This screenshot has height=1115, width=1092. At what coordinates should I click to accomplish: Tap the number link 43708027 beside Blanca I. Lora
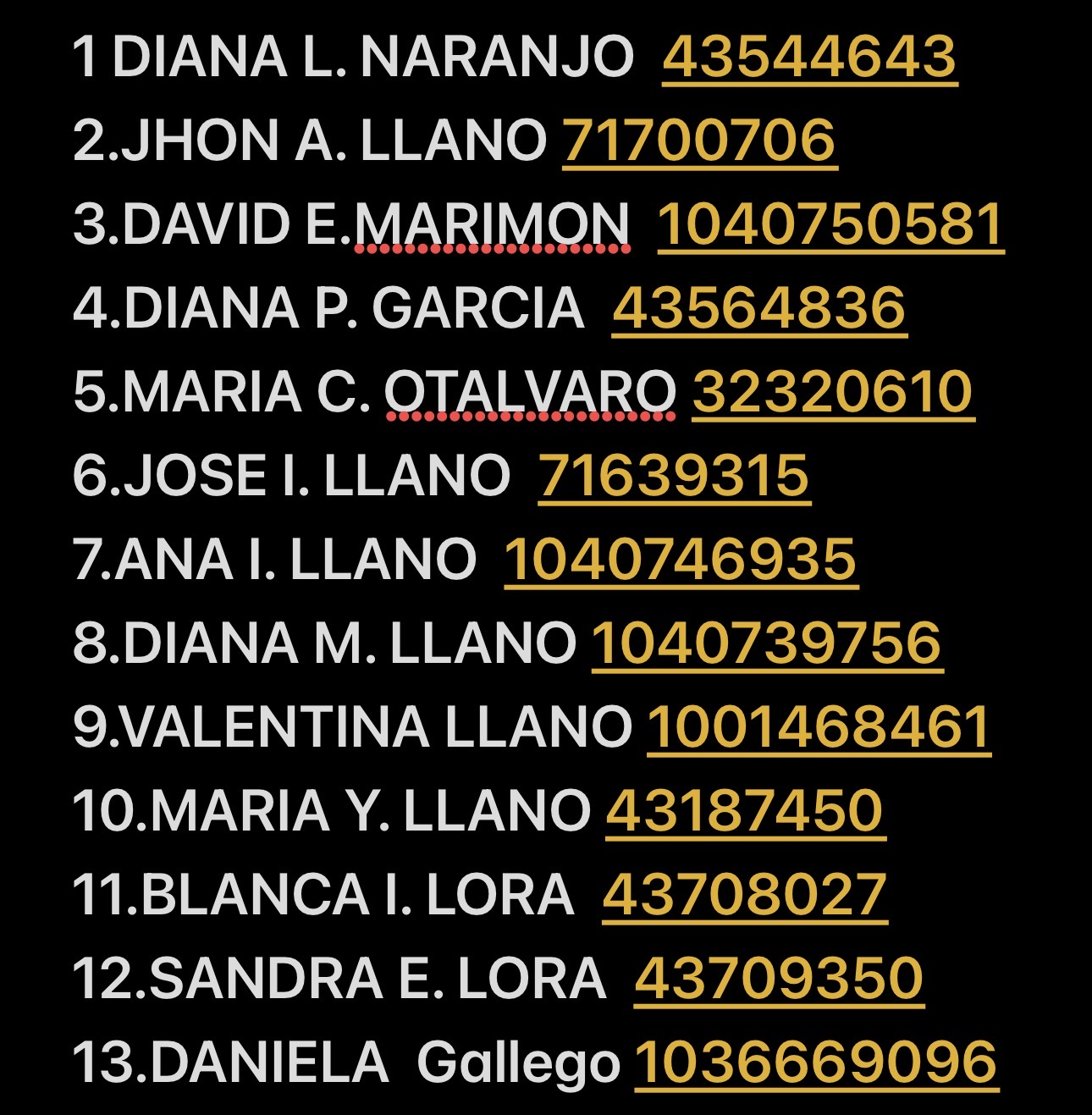745,895
